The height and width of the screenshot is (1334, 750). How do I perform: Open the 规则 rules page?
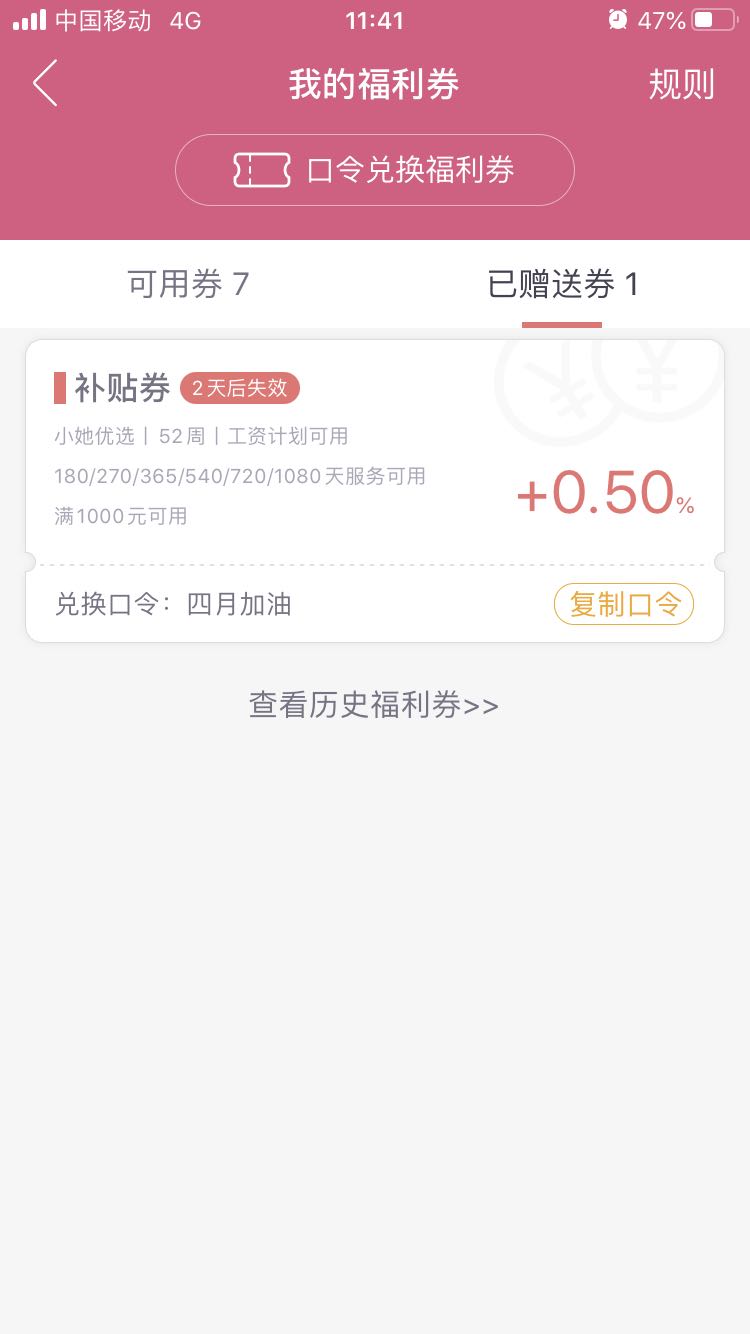681,84
